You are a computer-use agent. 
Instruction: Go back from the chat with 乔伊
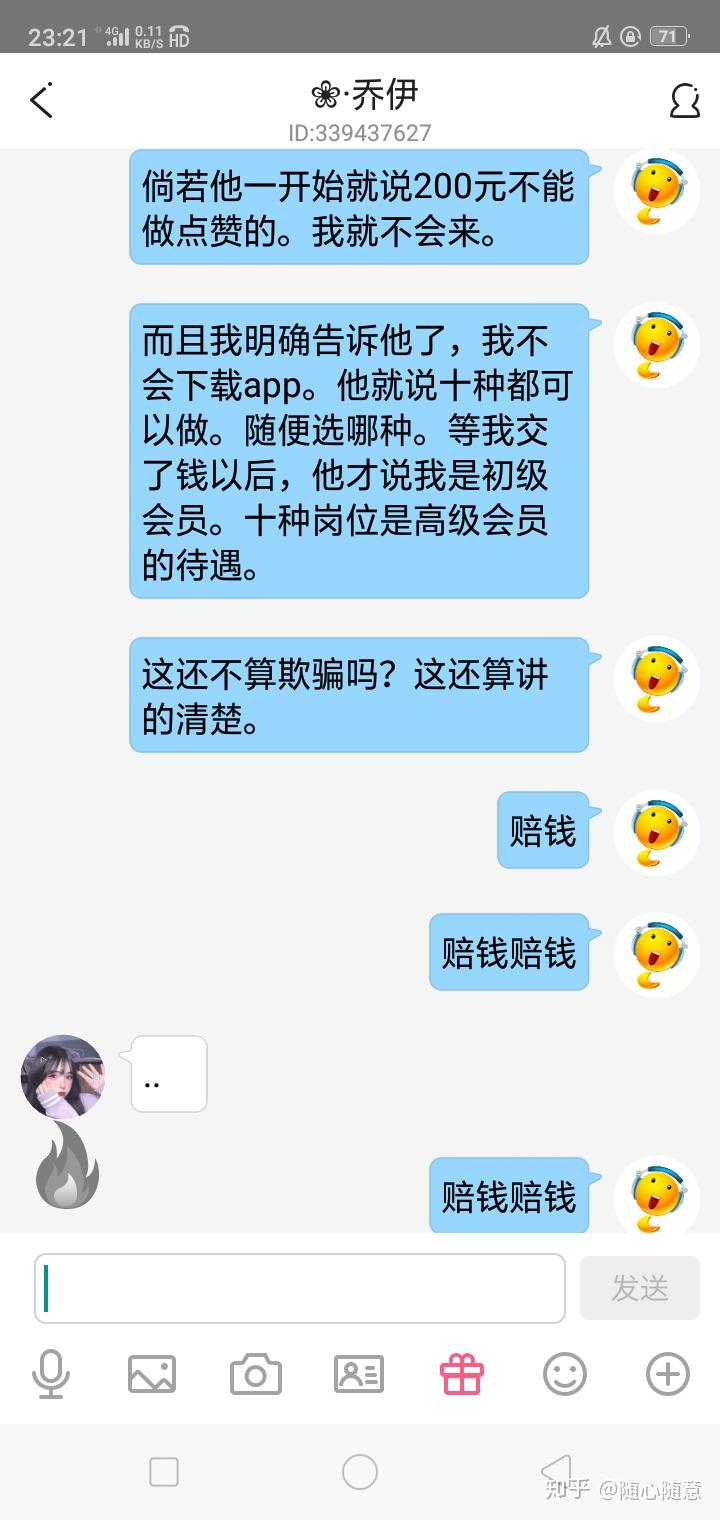click(x=41, y=101)
